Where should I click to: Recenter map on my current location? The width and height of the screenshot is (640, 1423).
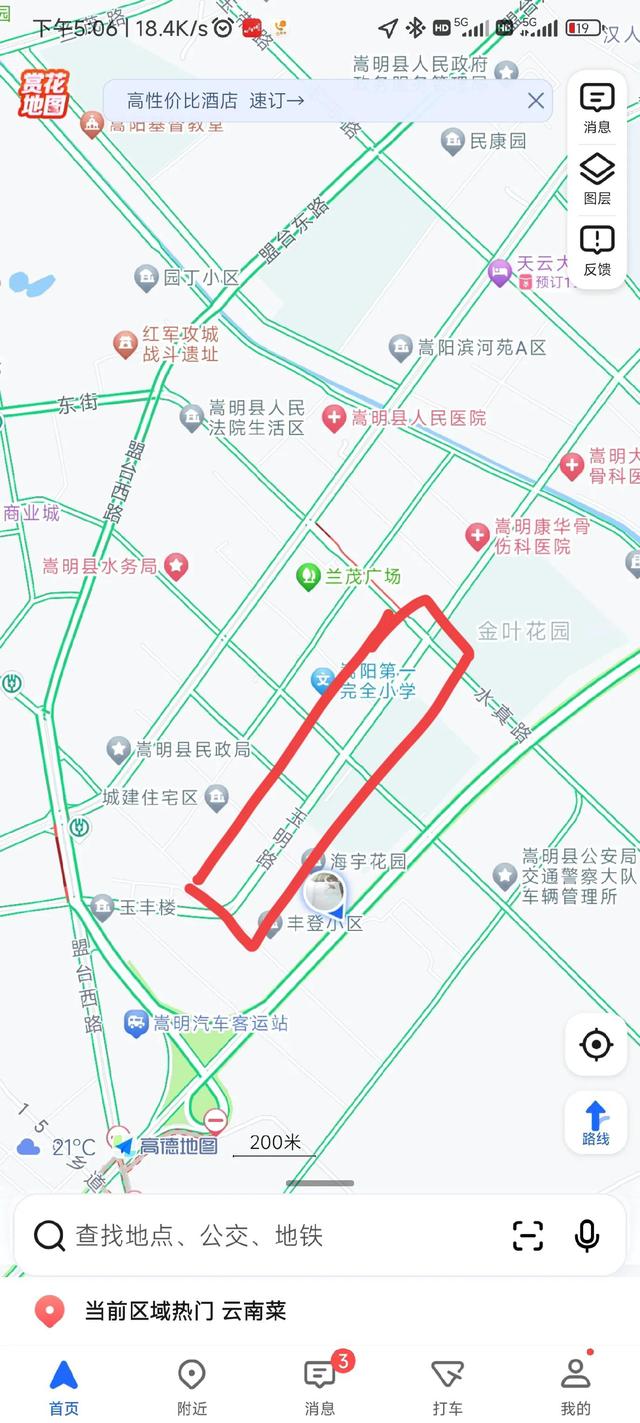tap(596, 1045)
